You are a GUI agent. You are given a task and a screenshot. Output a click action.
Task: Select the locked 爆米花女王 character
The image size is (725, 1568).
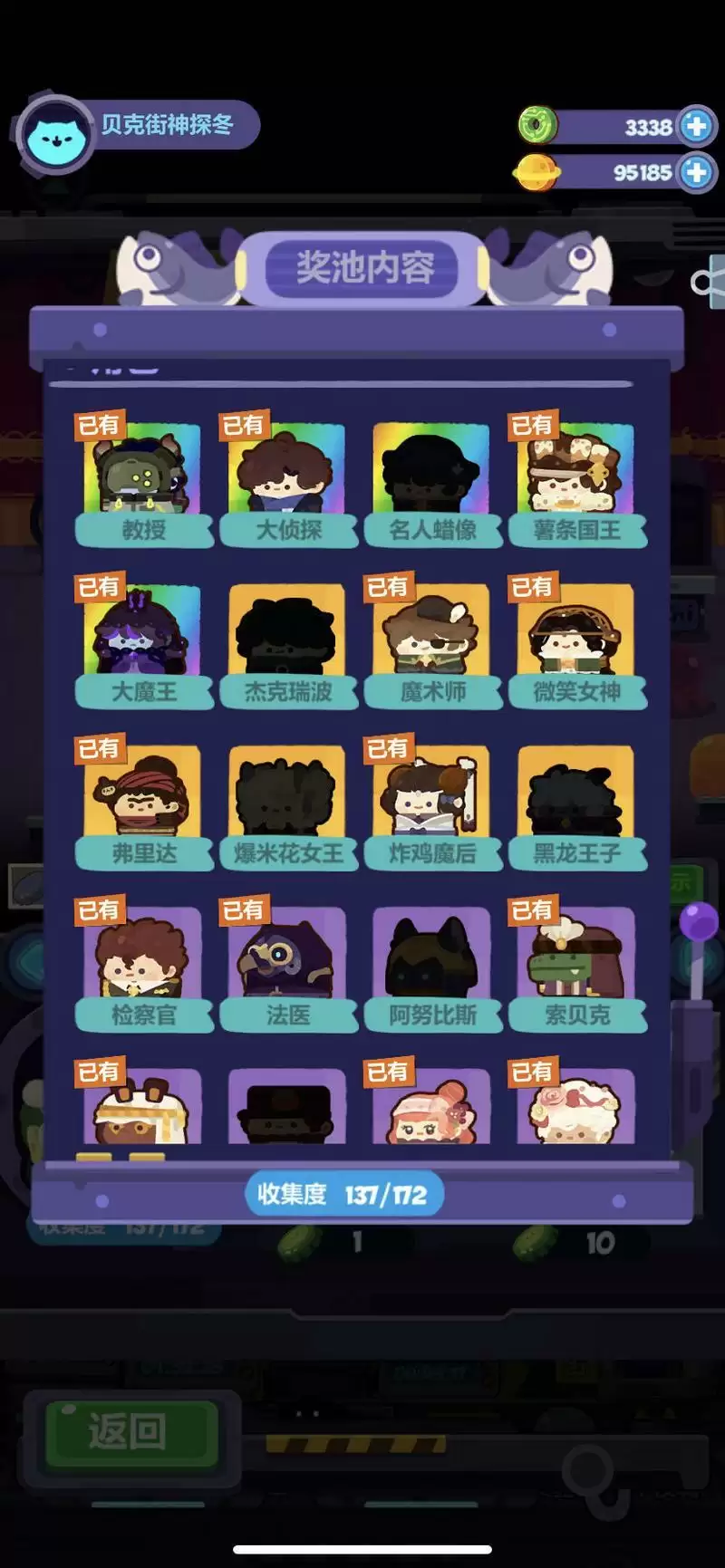[x=287, y=804]
